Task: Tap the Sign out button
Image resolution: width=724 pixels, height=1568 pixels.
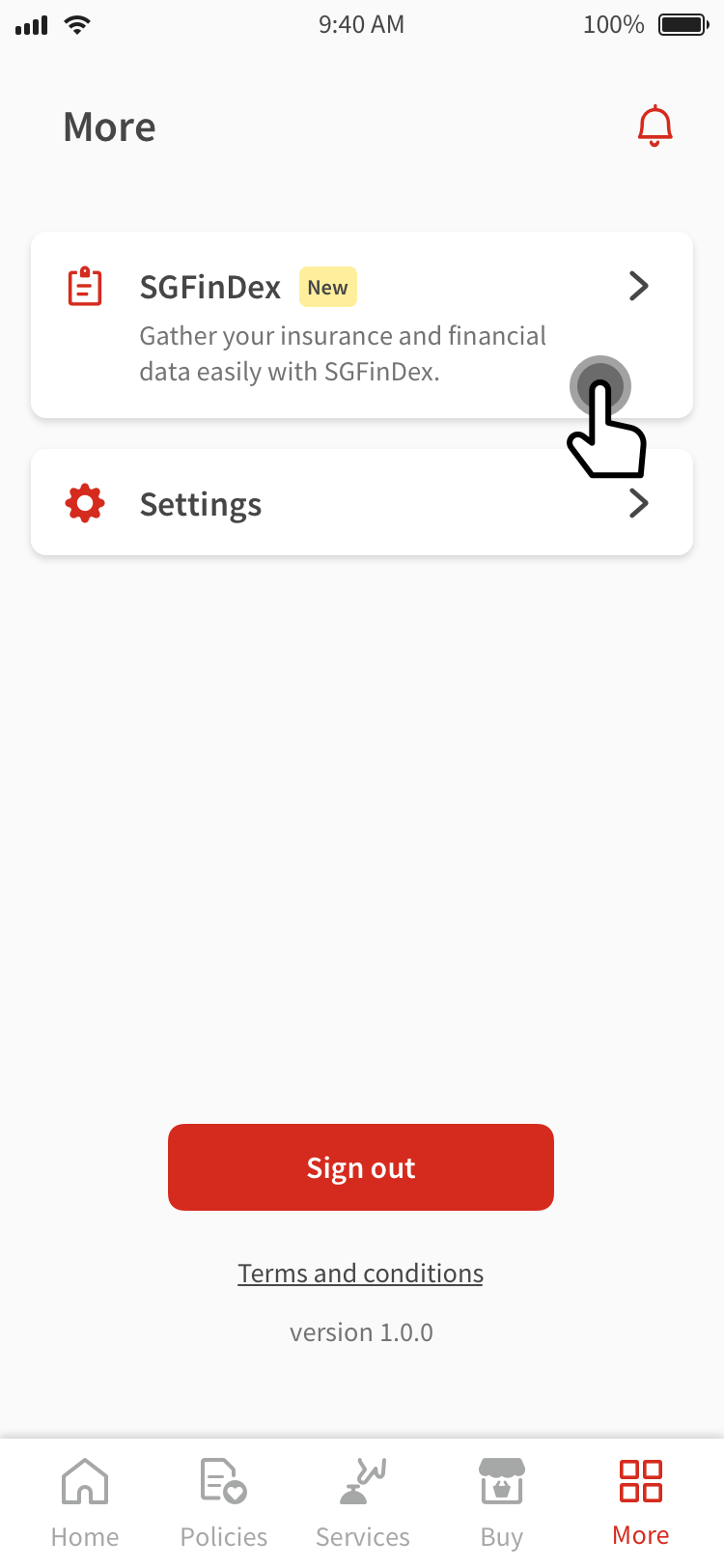Action: pos(361,1167)
